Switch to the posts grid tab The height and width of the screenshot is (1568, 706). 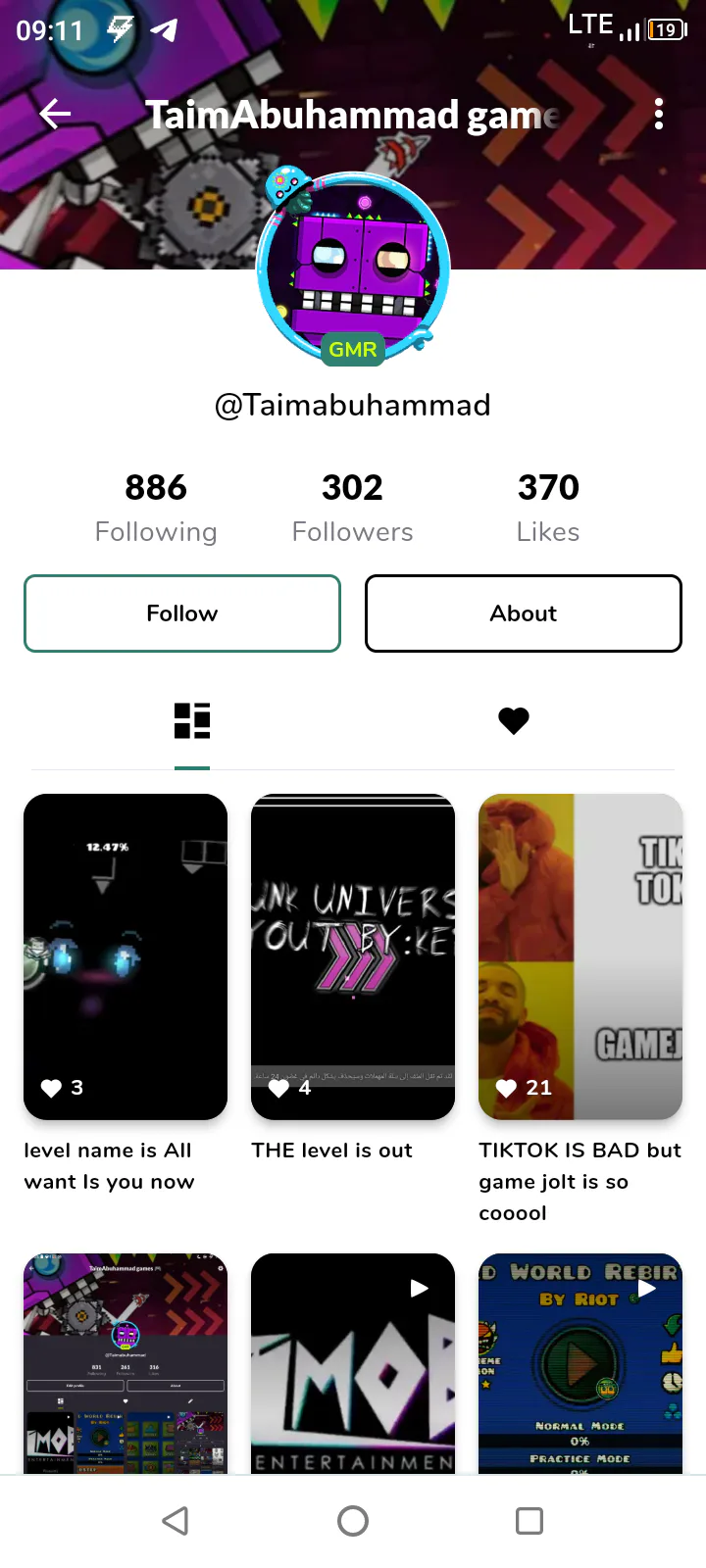[192, 721]
